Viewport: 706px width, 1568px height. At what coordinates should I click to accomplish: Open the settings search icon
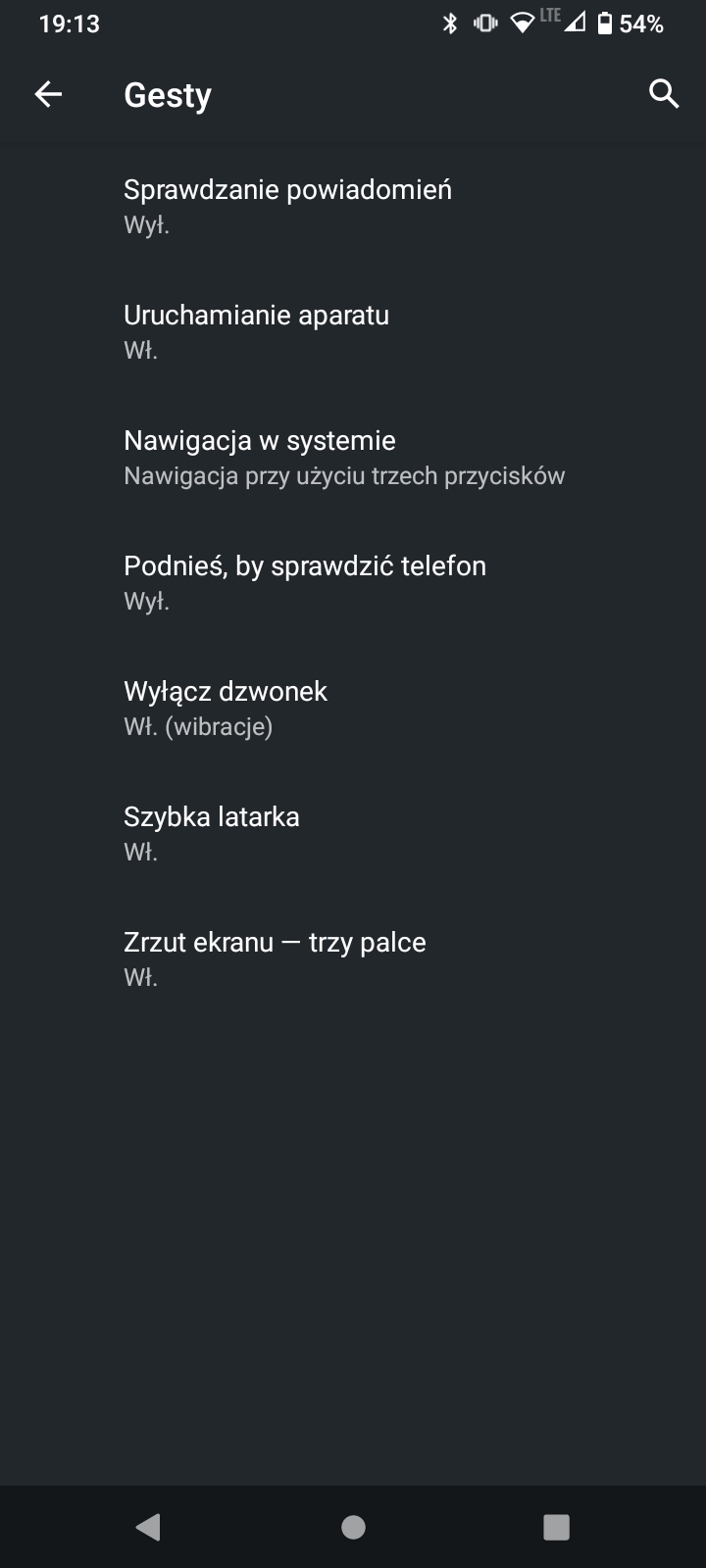(664, 94)
